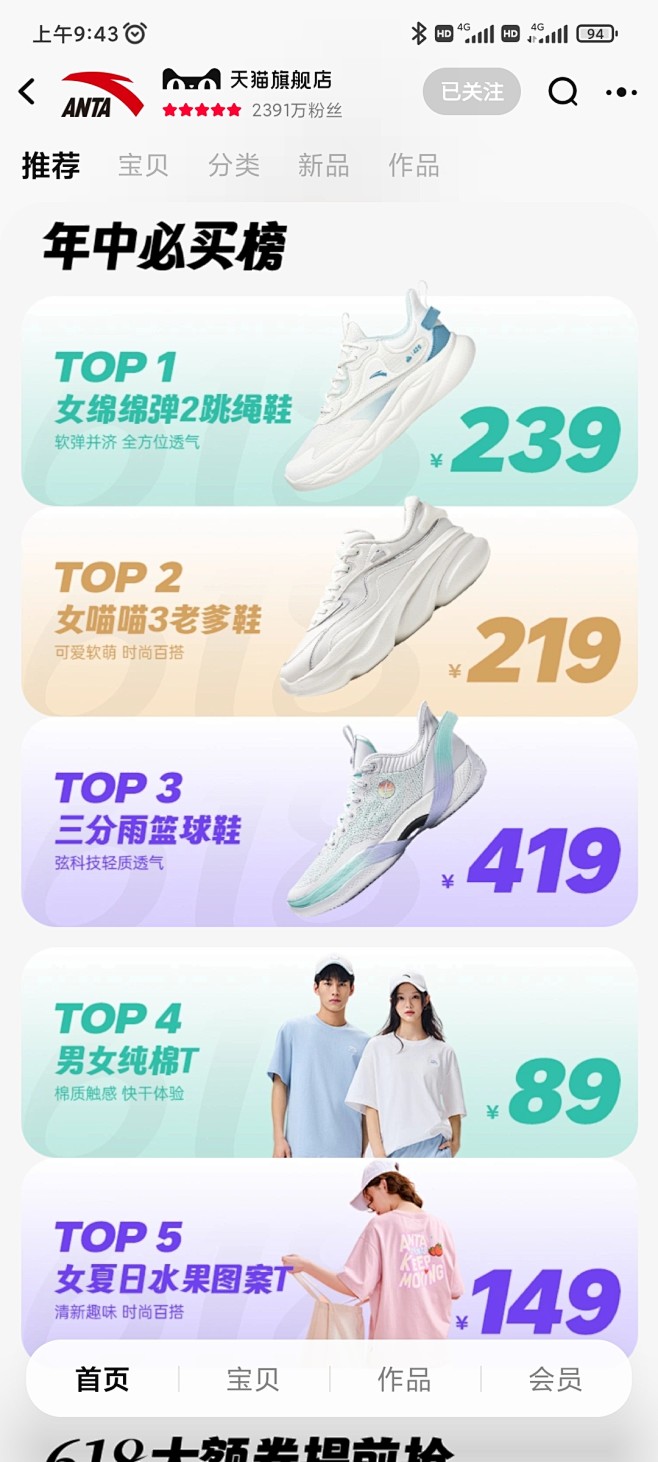The height and width of the screenshot is (1462, 658).
Task: View TOP 3 三分雨篮球鞋 product
Action: click(x=329, y=821)
